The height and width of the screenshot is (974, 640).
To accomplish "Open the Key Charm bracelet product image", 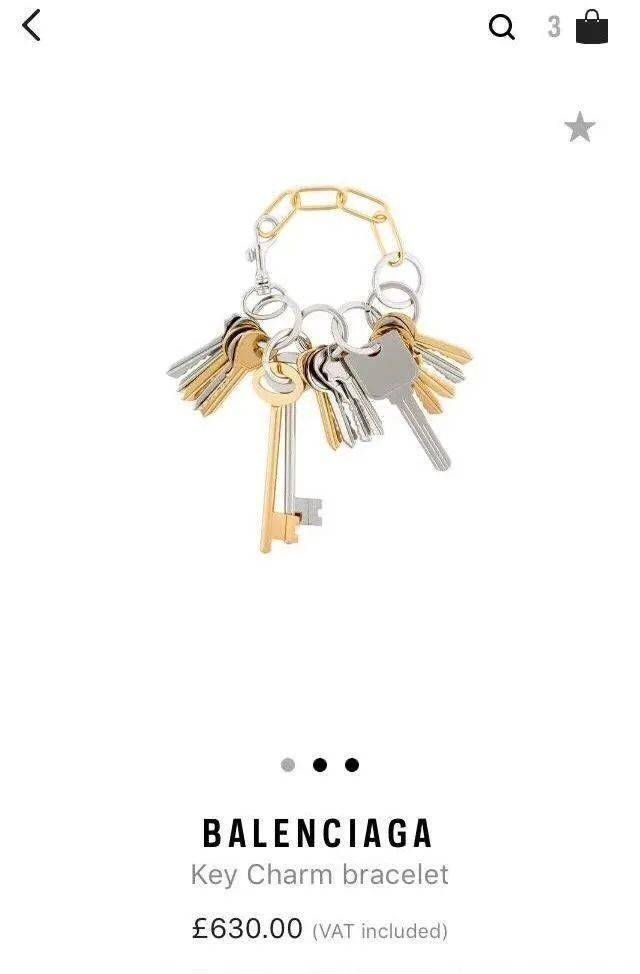I will pyautogui.click(x=320, y=370).
